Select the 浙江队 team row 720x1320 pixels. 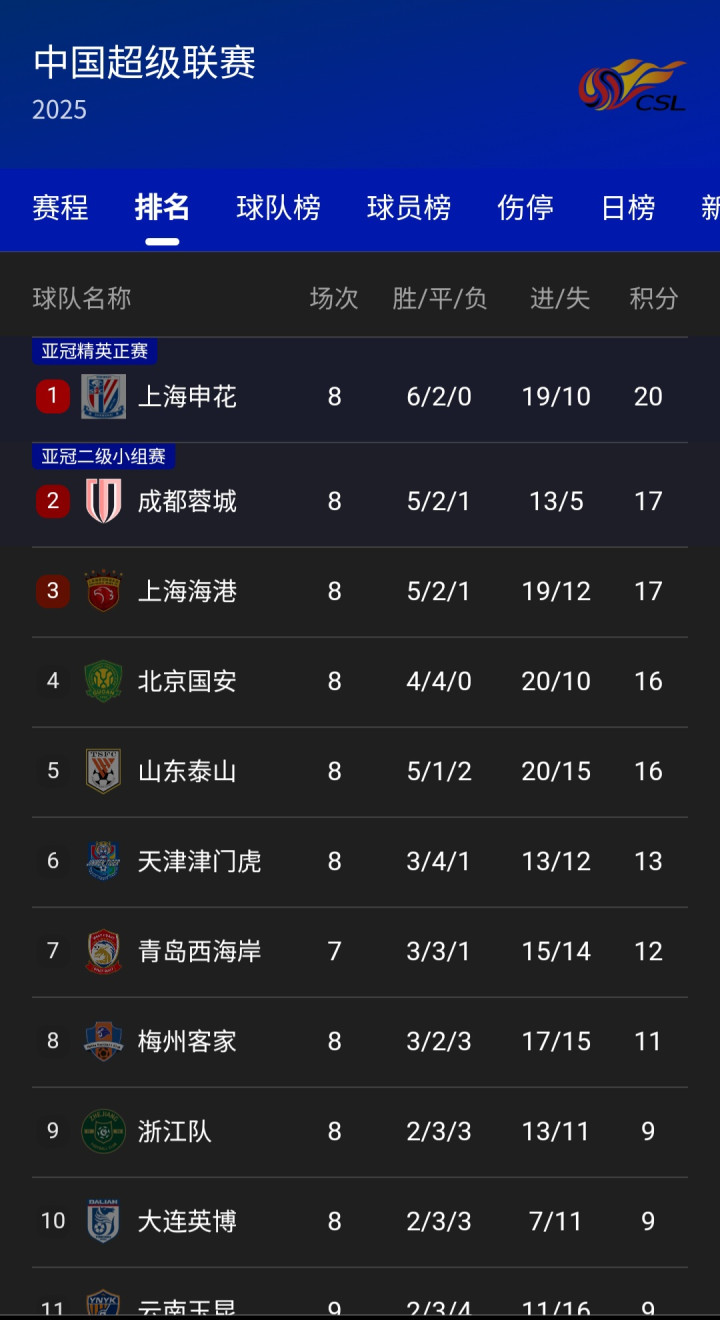(175, 1131)
